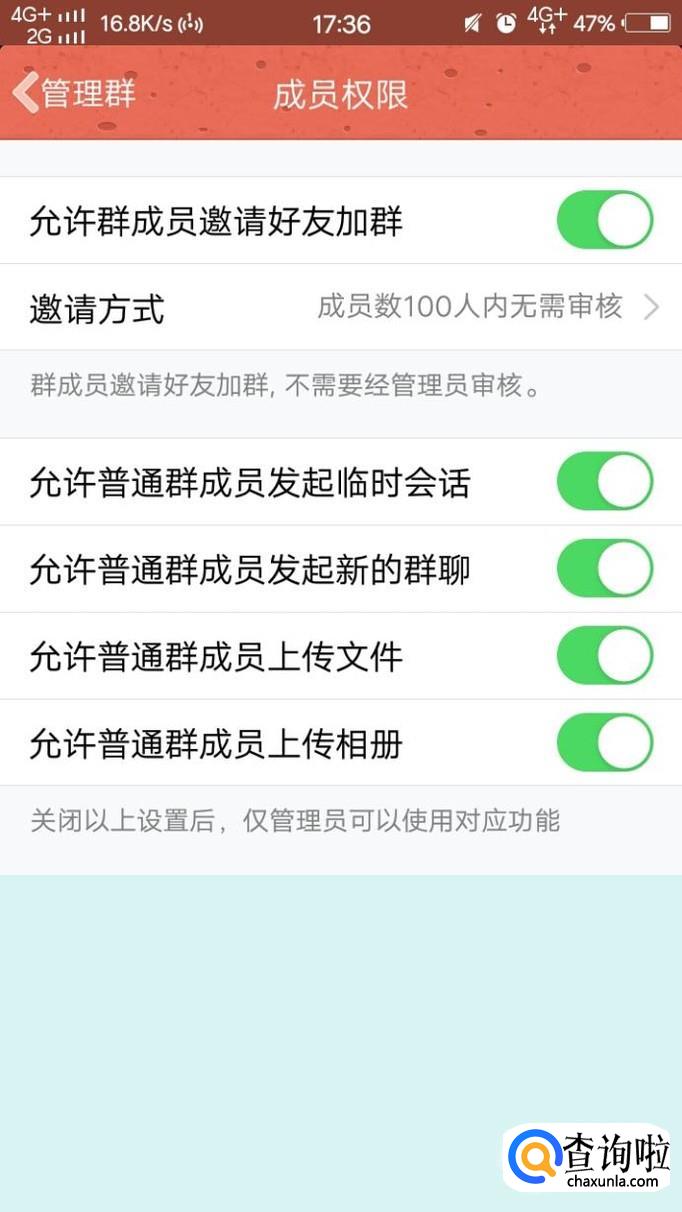Turn off 允许普通群成员发起新的群聊

pos(604,568)
